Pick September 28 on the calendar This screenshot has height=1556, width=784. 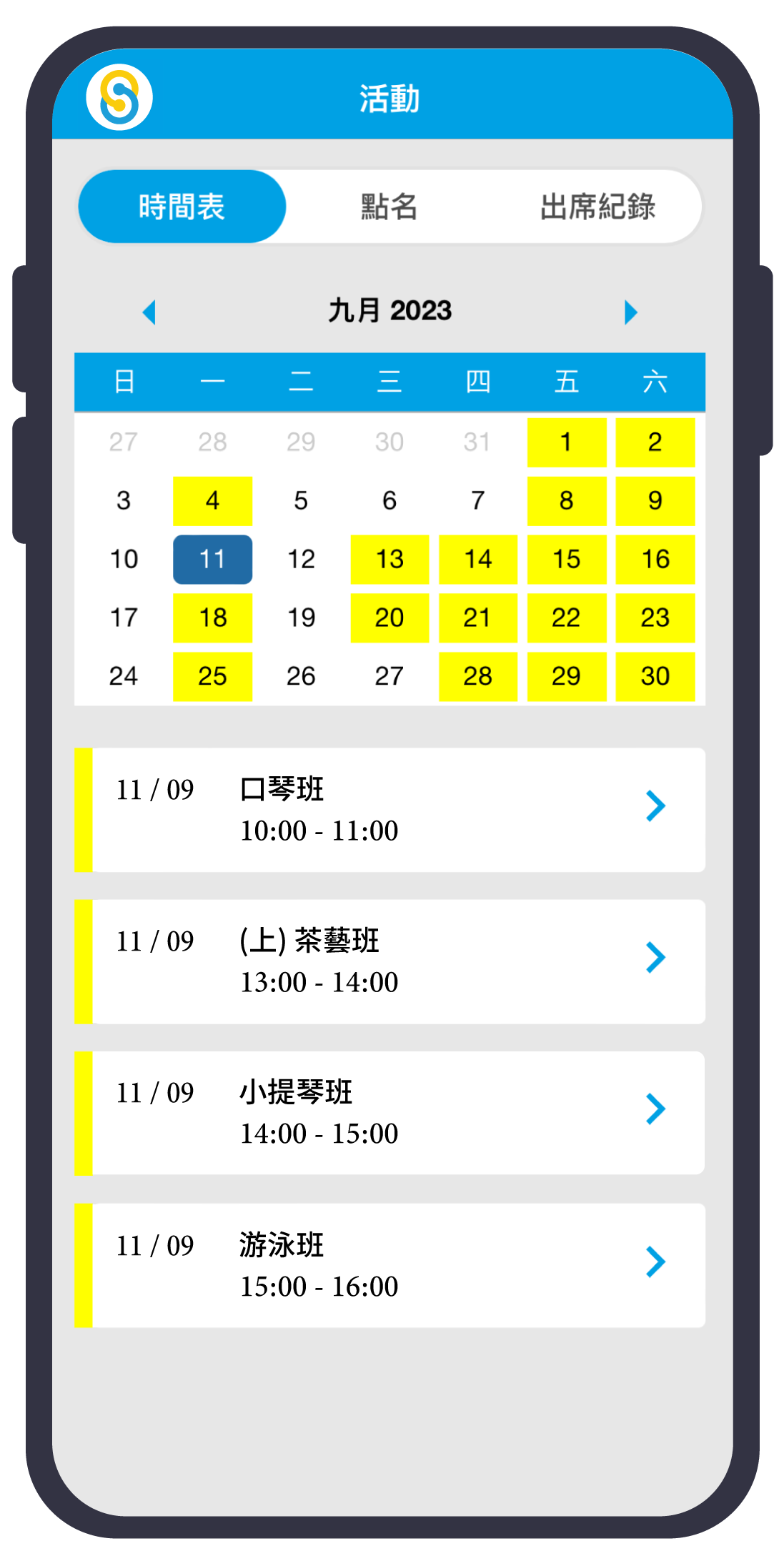pyautogui.click(x=477, y=676)
